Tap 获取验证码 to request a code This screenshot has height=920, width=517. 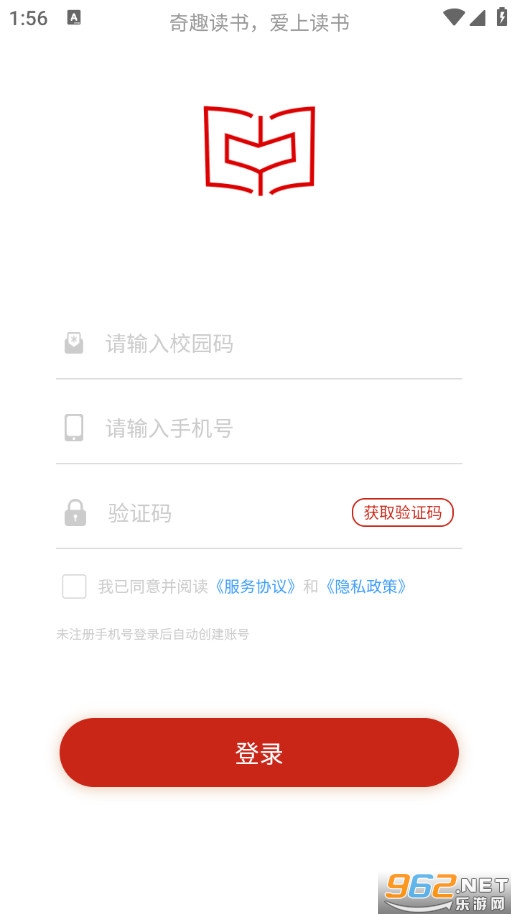[x=403, y=513]
